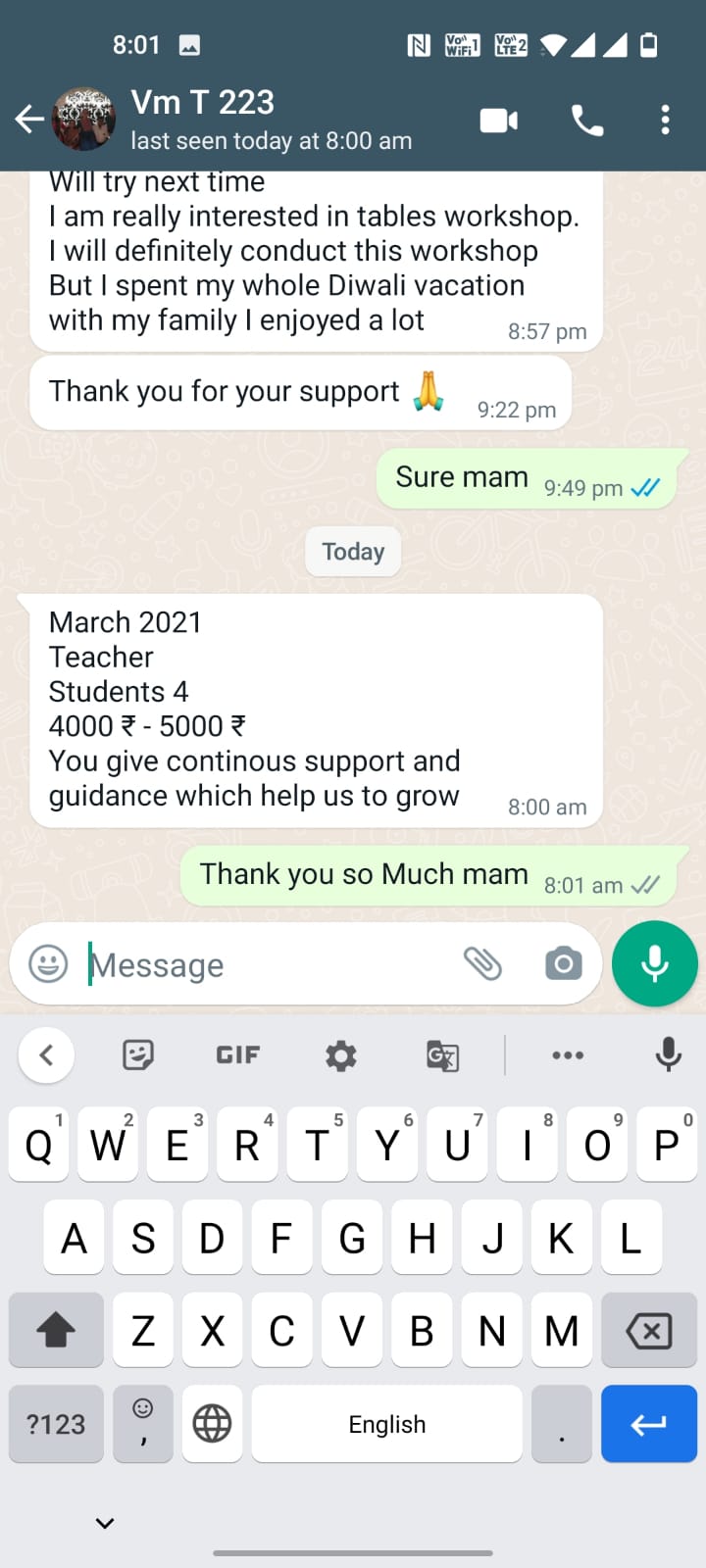Change keyboard language with globe key
Image resolution: width=706 pixels, height=1568 pixels.
tap(212, 1424)
